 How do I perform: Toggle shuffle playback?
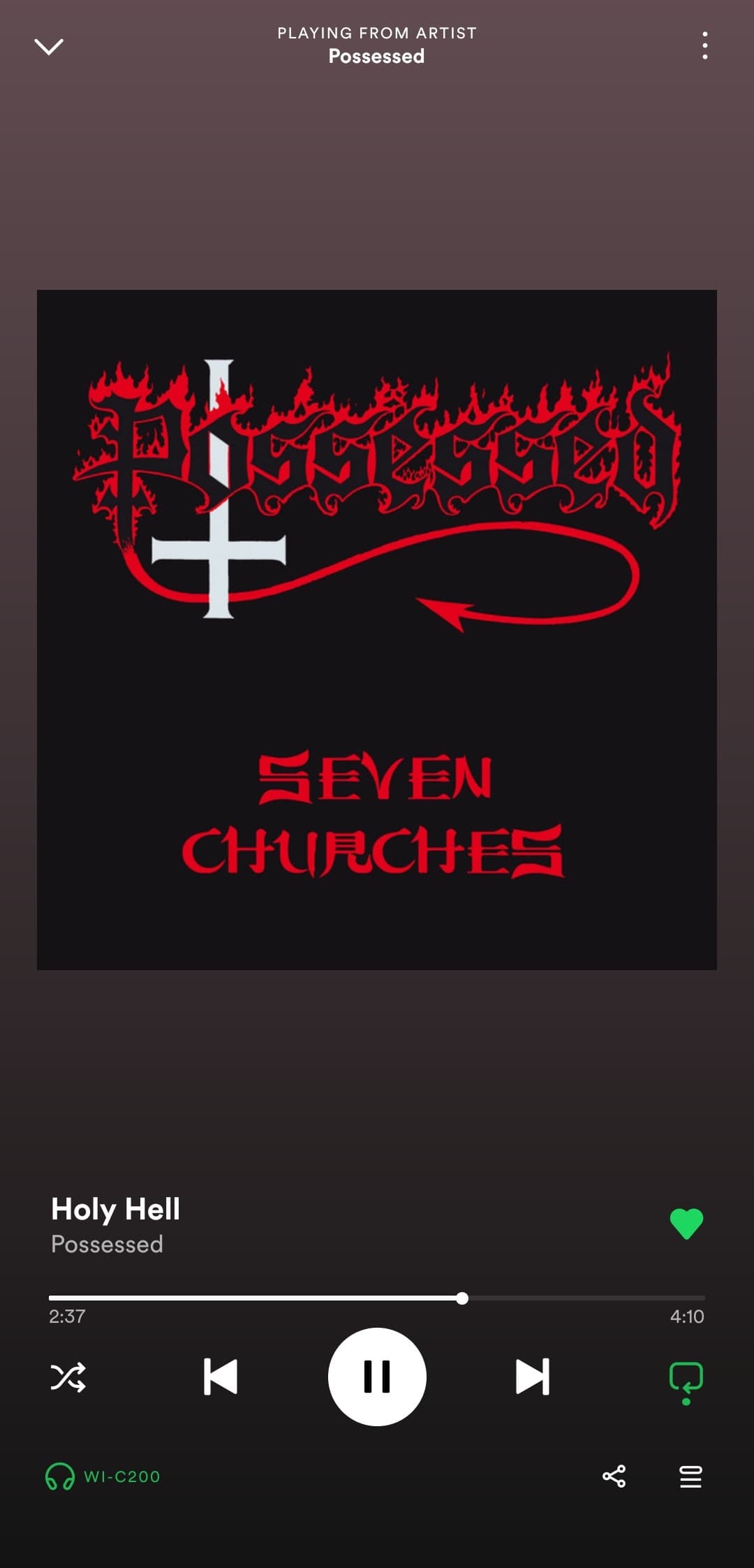point(68,1377)
